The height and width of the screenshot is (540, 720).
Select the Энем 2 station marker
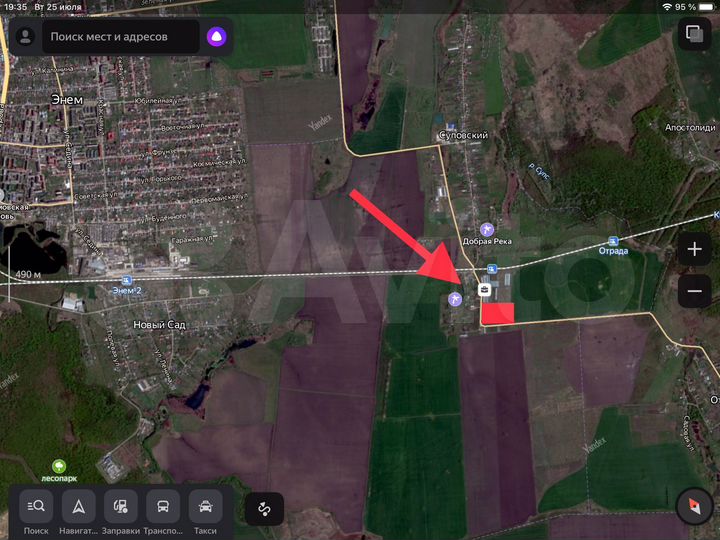coord(126,279)
